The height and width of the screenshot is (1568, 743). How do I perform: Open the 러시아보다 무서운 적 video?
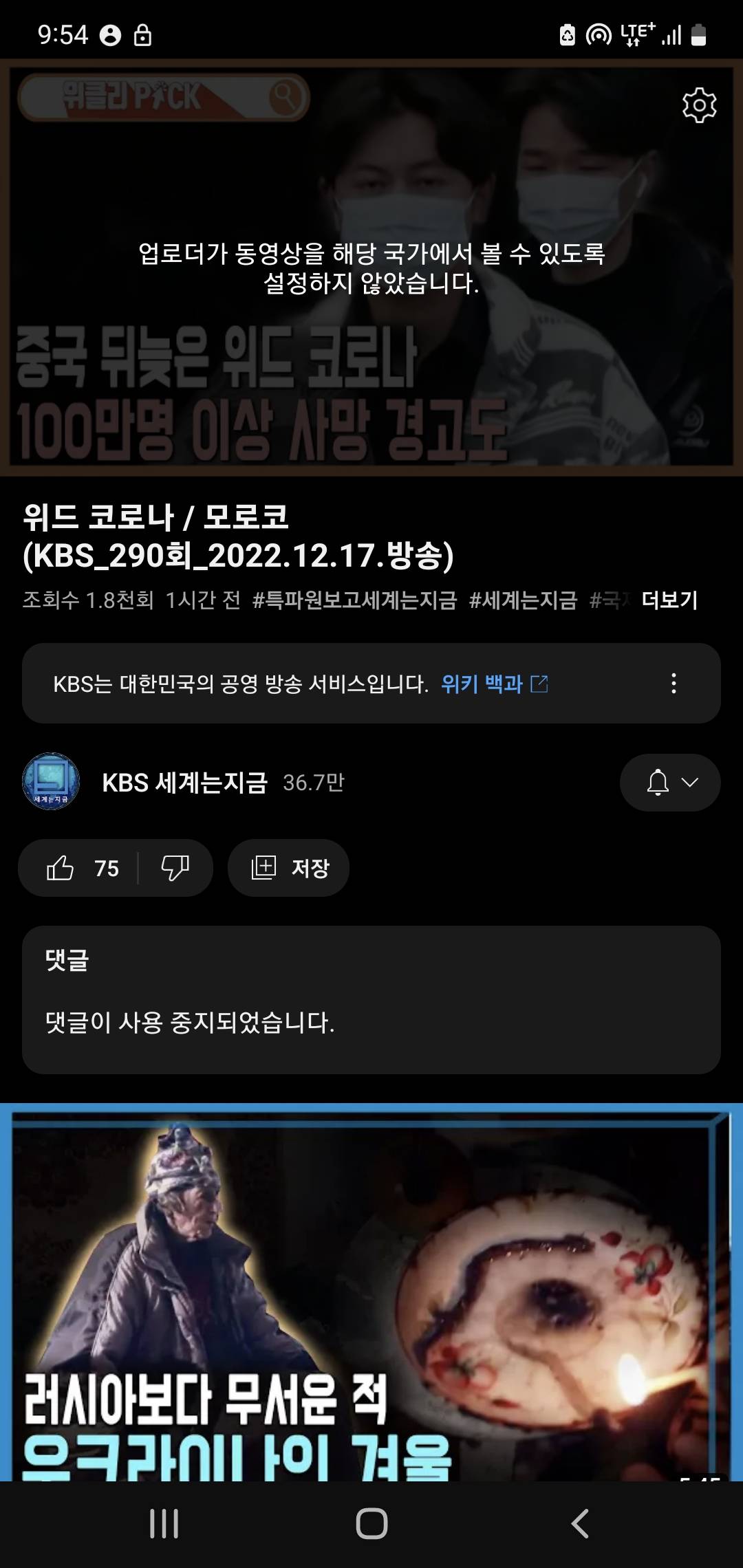pyautogui.click(x=371, y=1293)
